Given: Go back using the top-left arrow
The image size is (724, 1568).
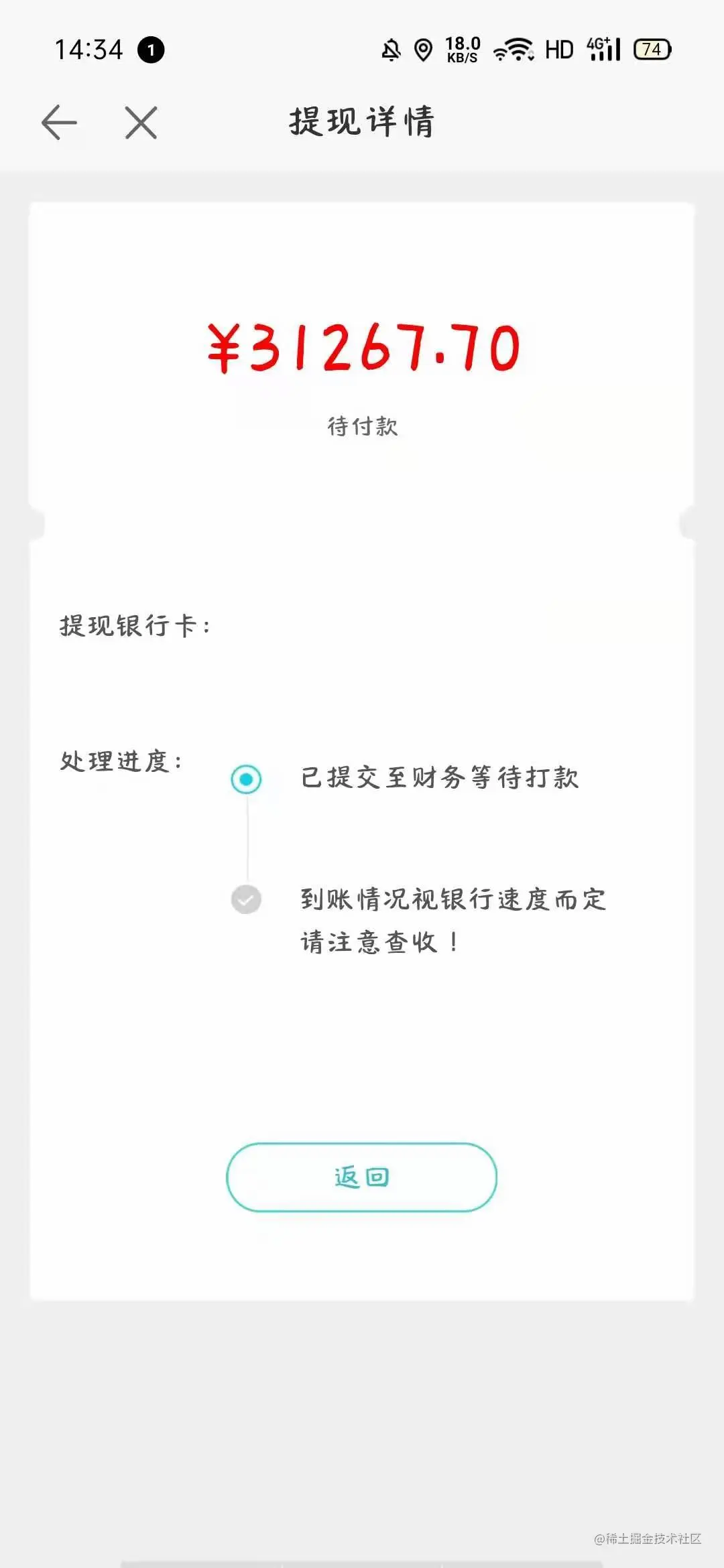Looking at the screenshot, I should coord(59,123).
